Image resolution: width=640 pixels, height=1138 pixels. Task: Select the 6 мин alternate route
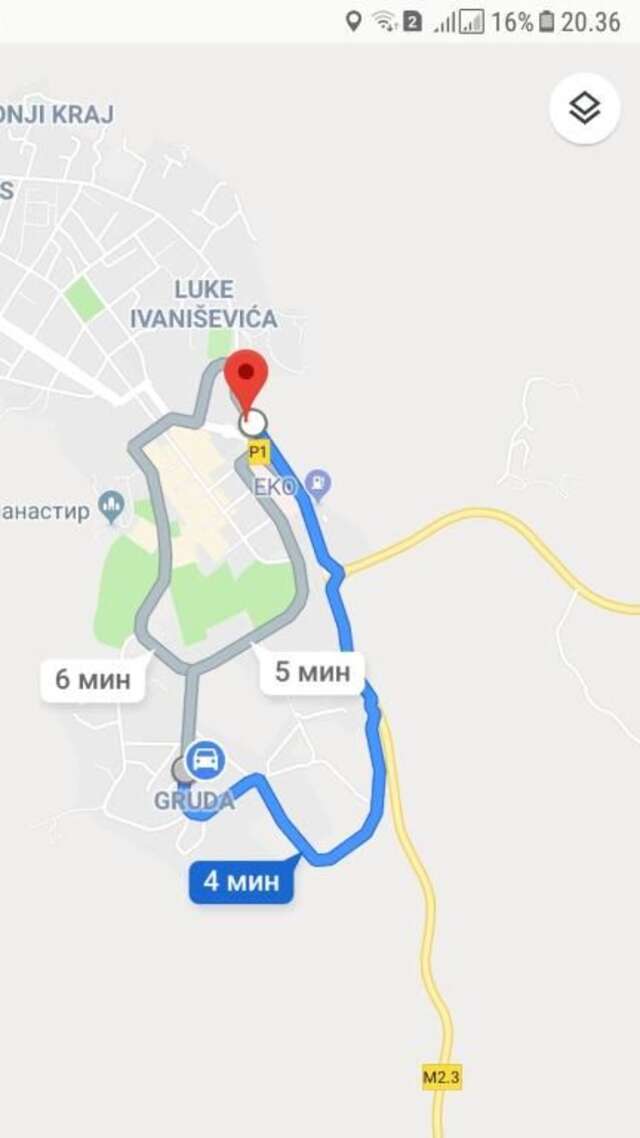[x=92, y=680]
